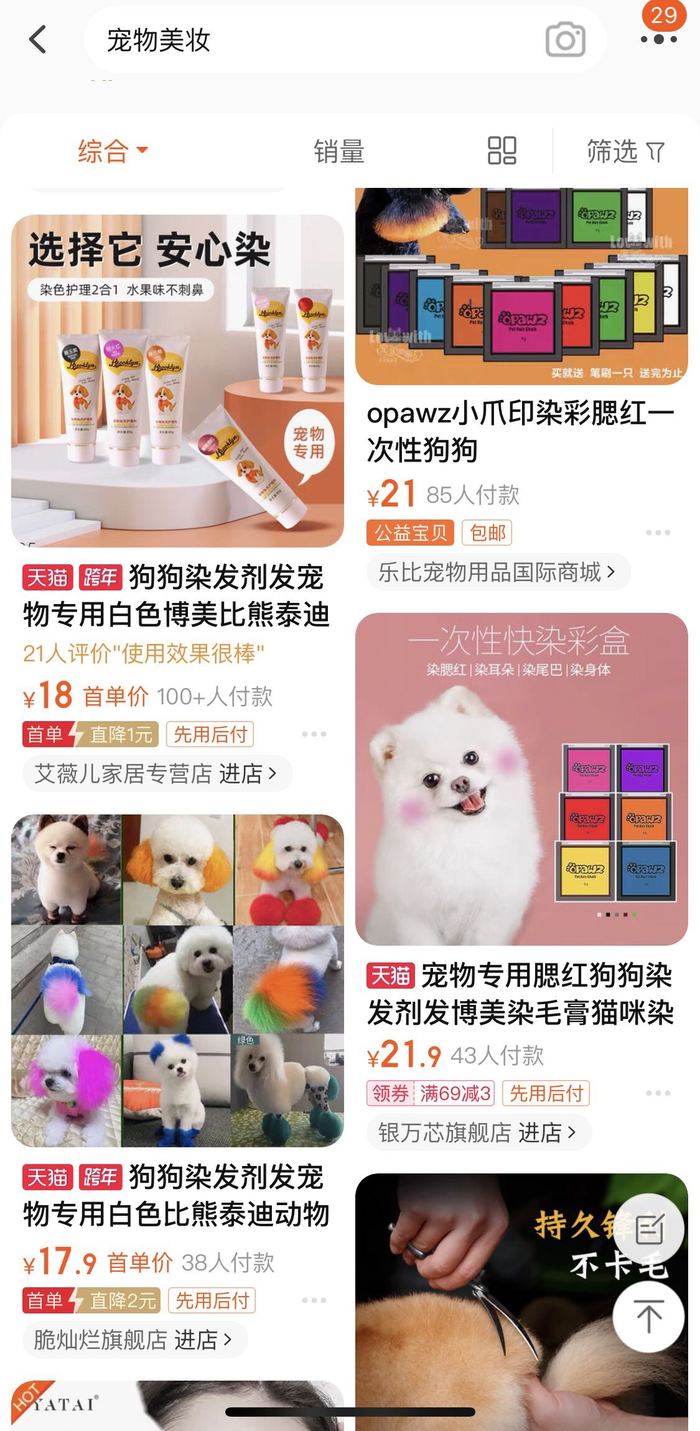Open the 筛选 filter panel
Viewport: 700px width, 1431px height.
[626, 151]
